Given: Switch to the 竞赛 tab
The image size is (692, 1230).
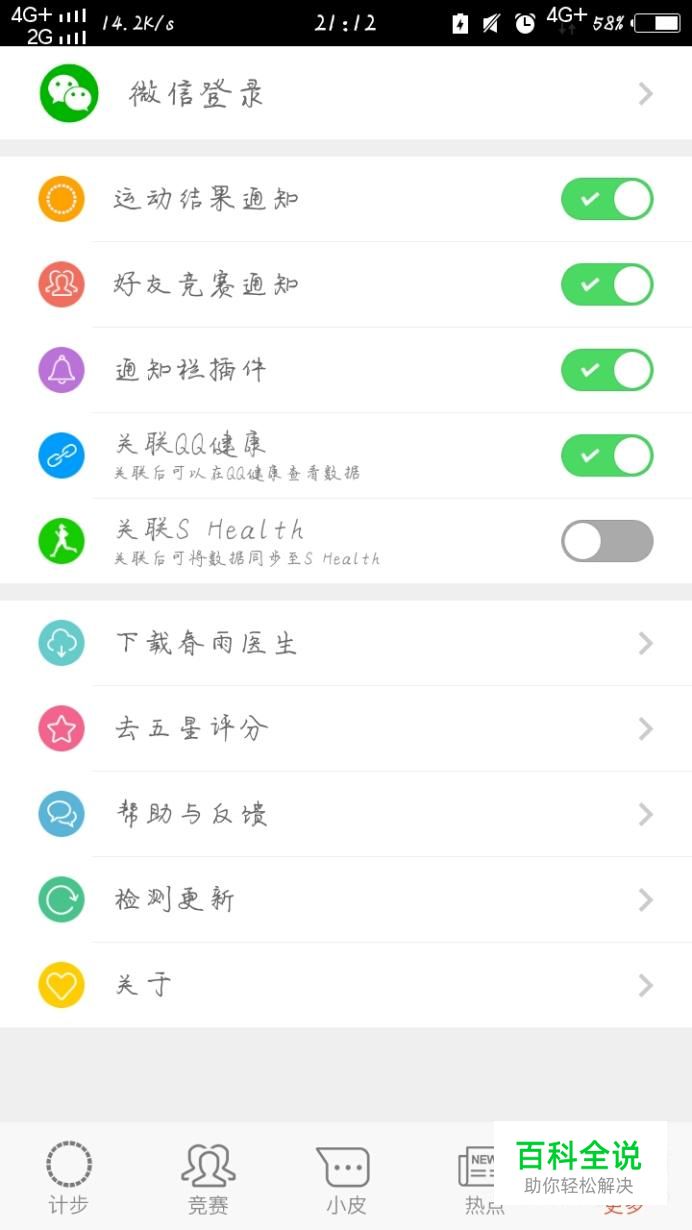Looking at the screenshot, I should (x=208, y=1178).
